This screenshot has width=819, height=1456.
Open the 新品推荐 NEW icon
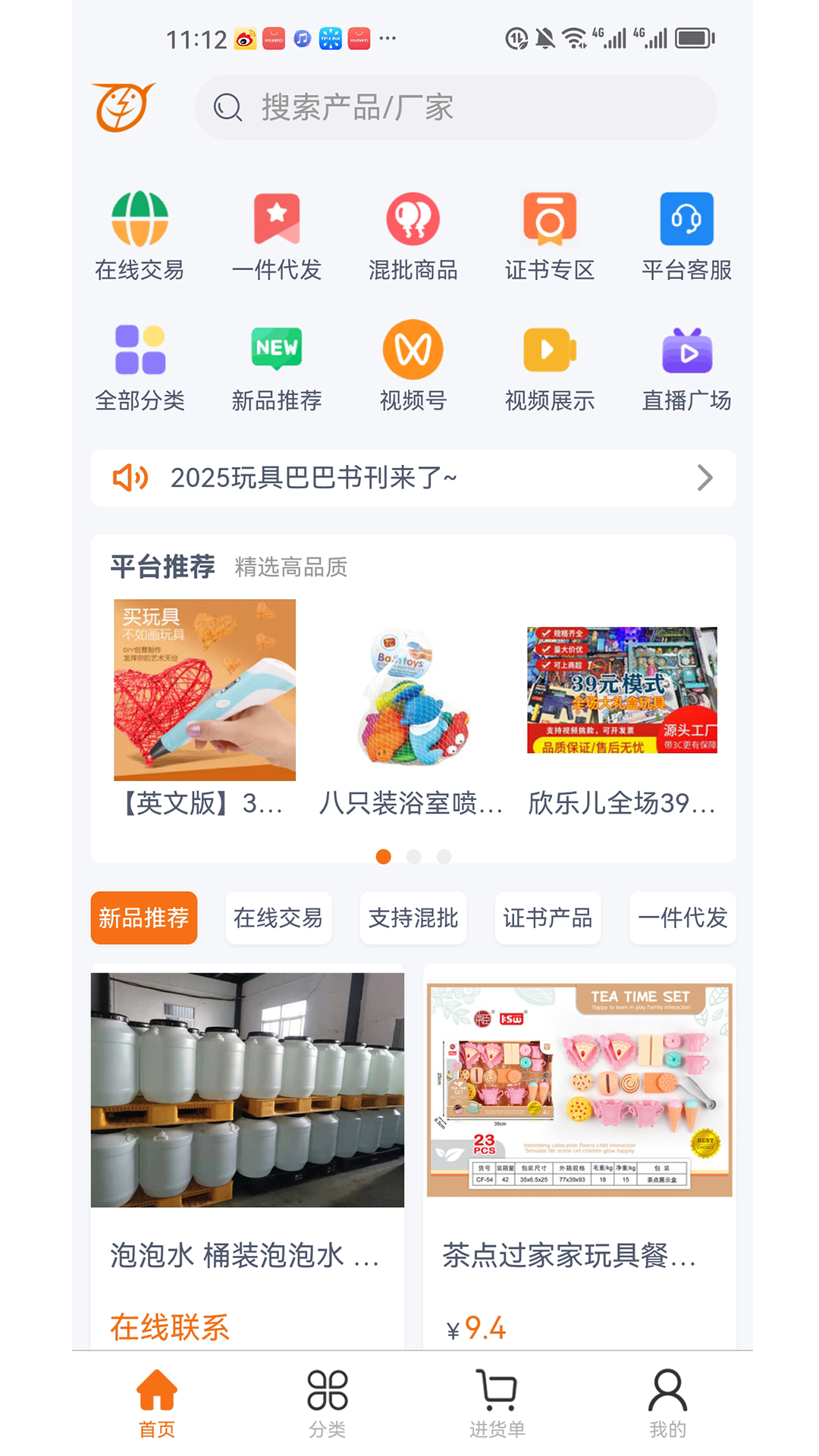coord(277,349)
